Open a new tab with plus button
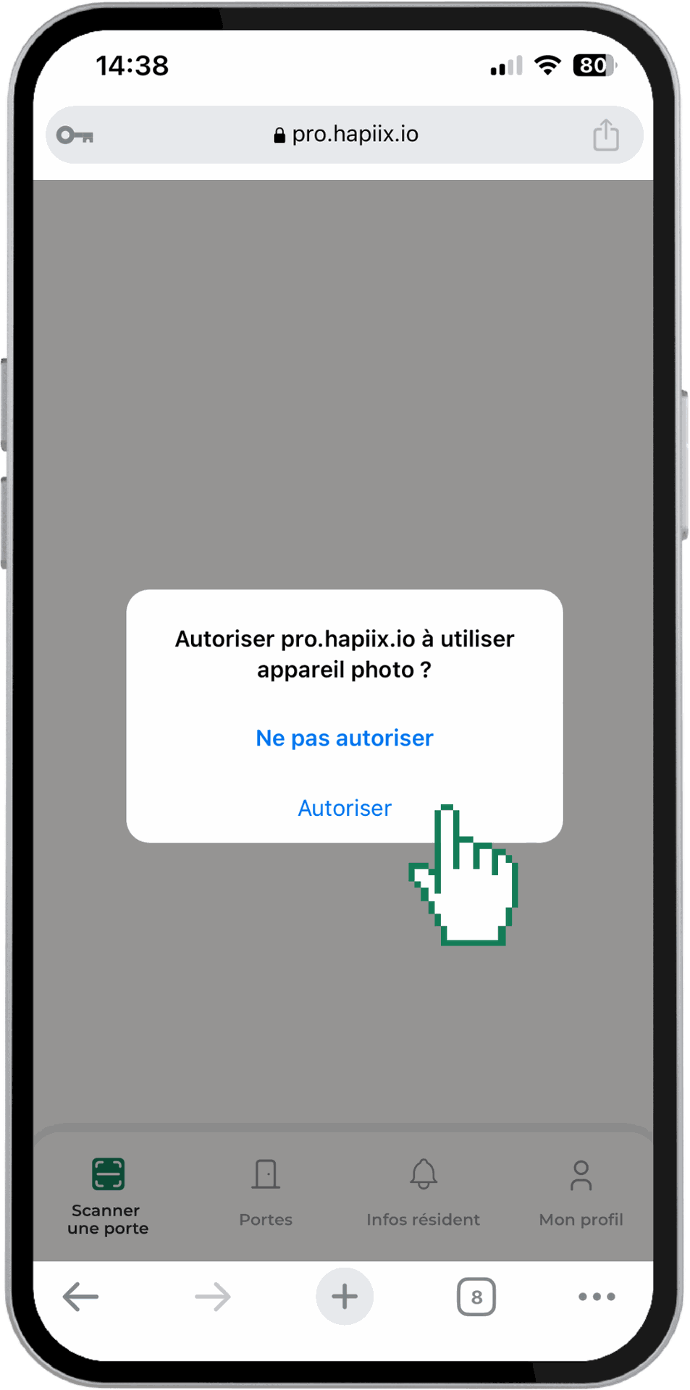 344,1297
